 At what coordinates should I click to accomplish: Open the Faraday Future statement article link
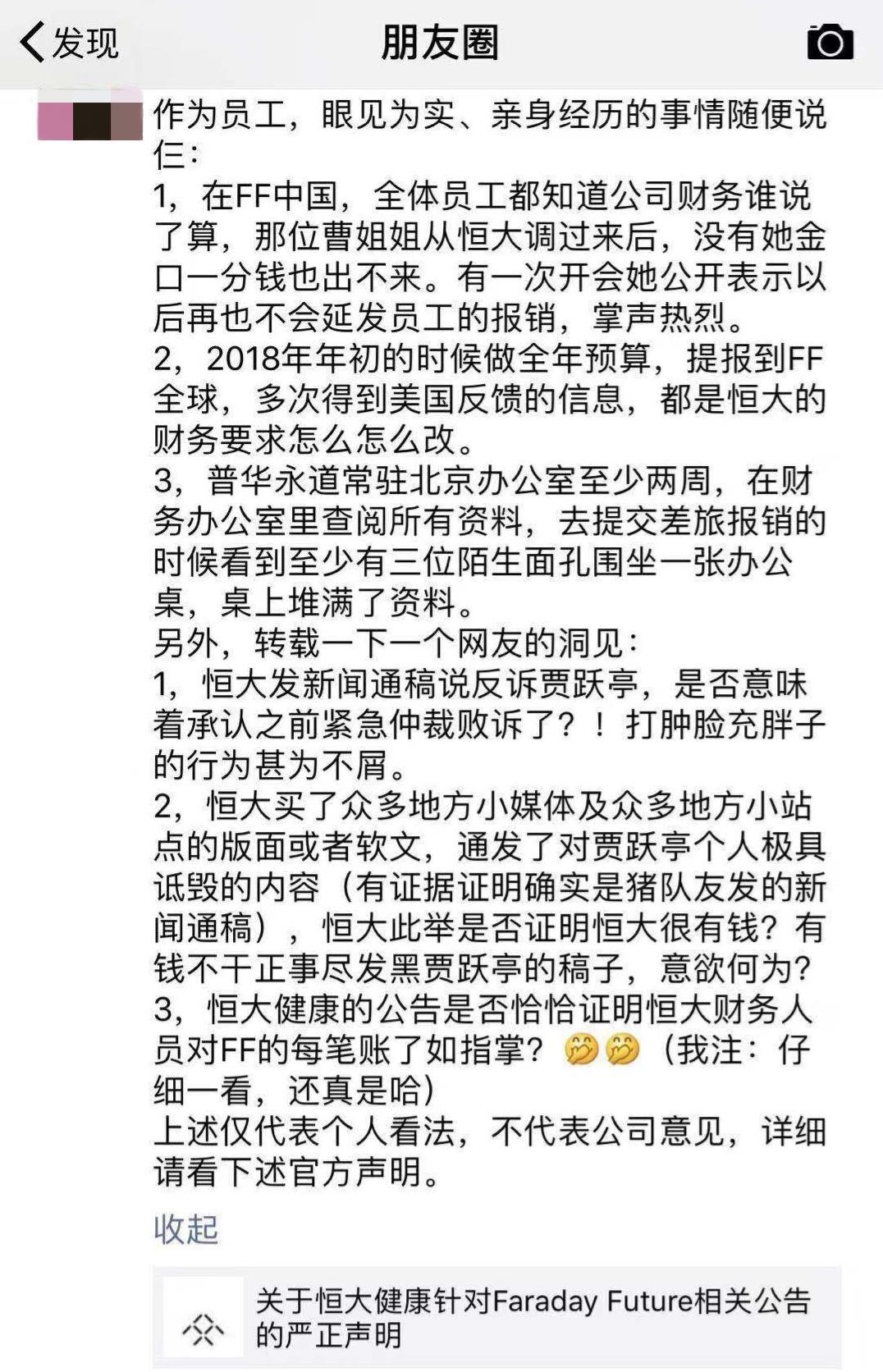(x=497, y=1317)
